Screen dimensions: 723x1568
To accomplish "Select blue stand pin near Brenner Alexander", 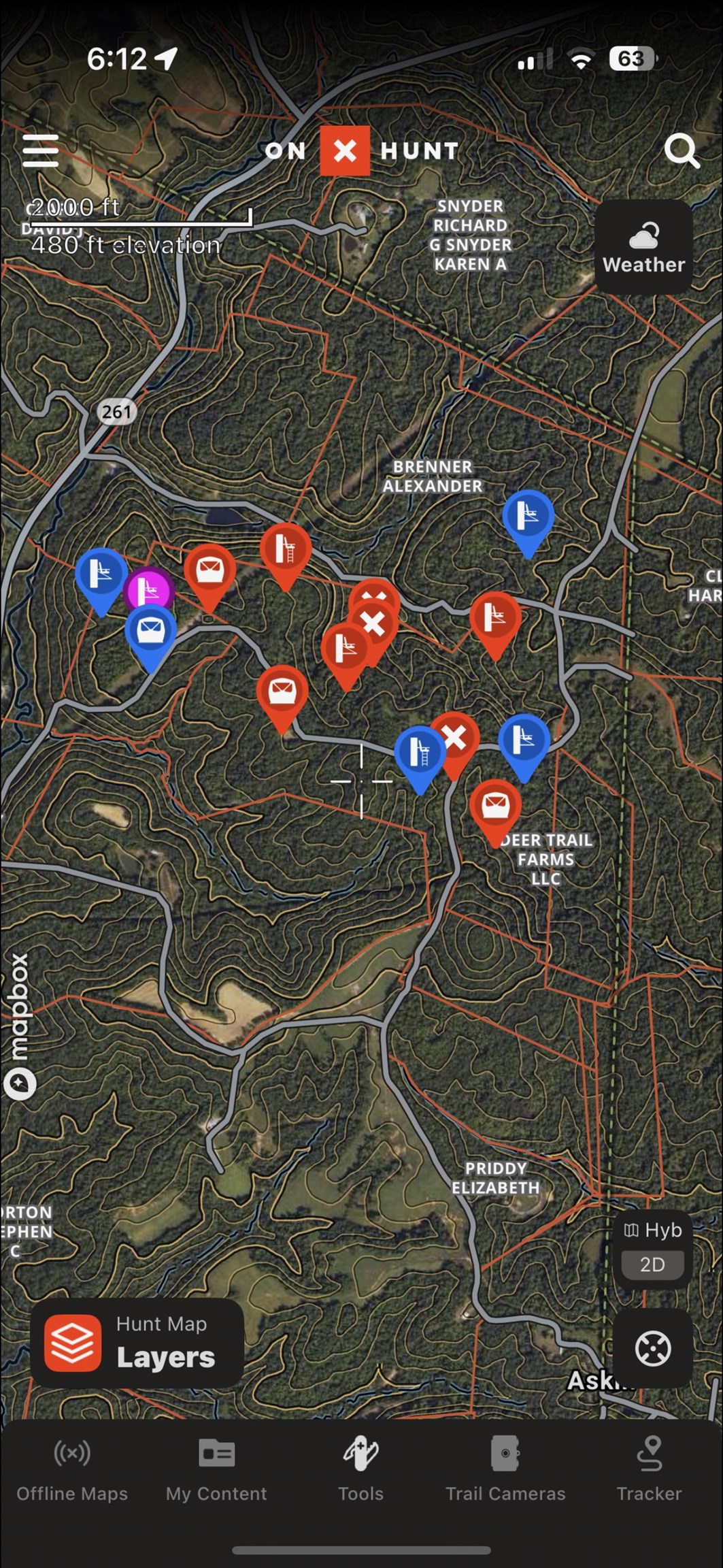I will 528,516.
